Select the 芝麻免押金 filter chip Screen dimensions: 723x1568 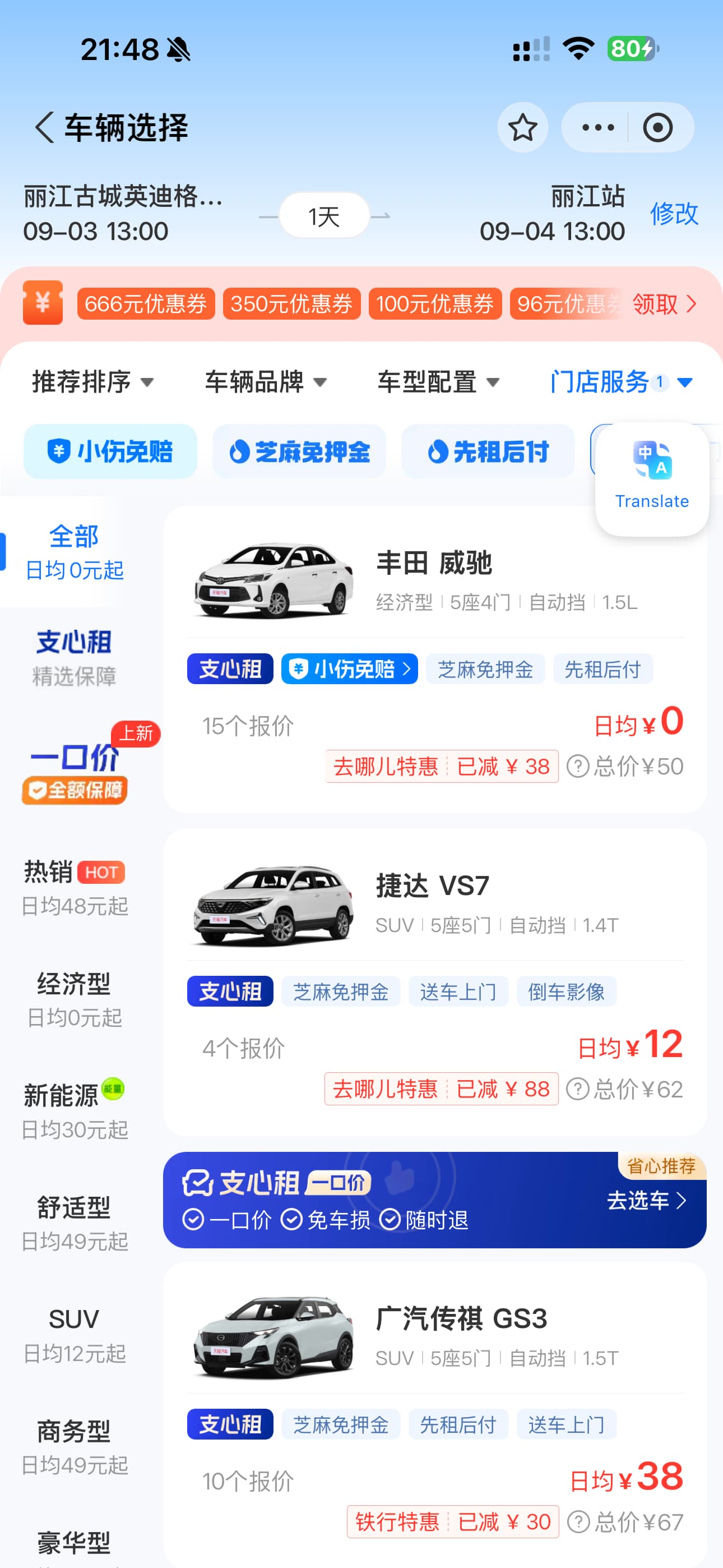pos(299,451)
